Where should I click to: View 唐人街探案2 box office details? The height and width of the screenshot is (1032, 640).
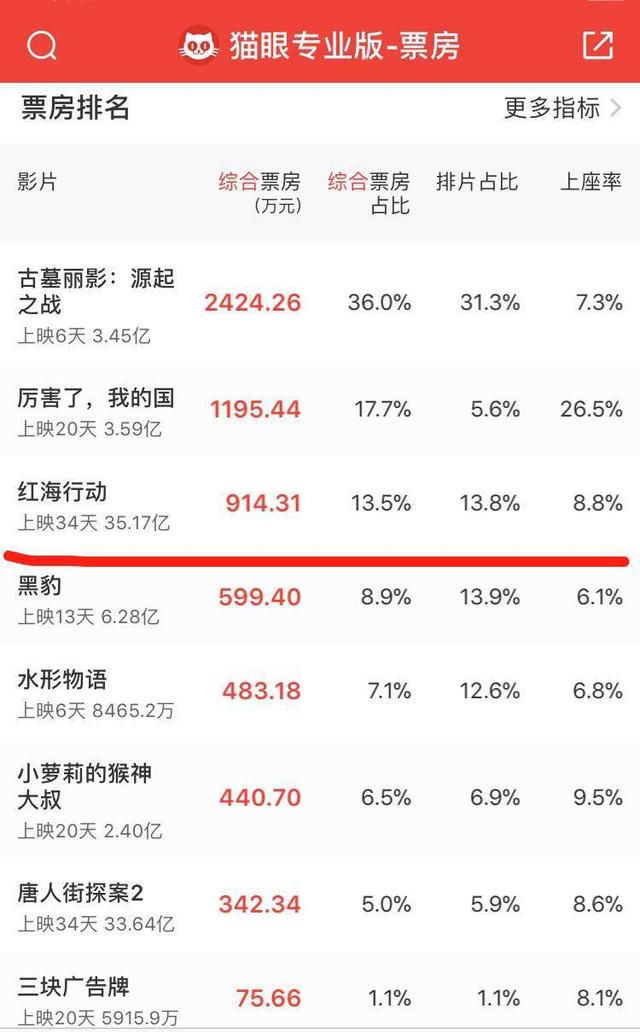tap(320, 904)
